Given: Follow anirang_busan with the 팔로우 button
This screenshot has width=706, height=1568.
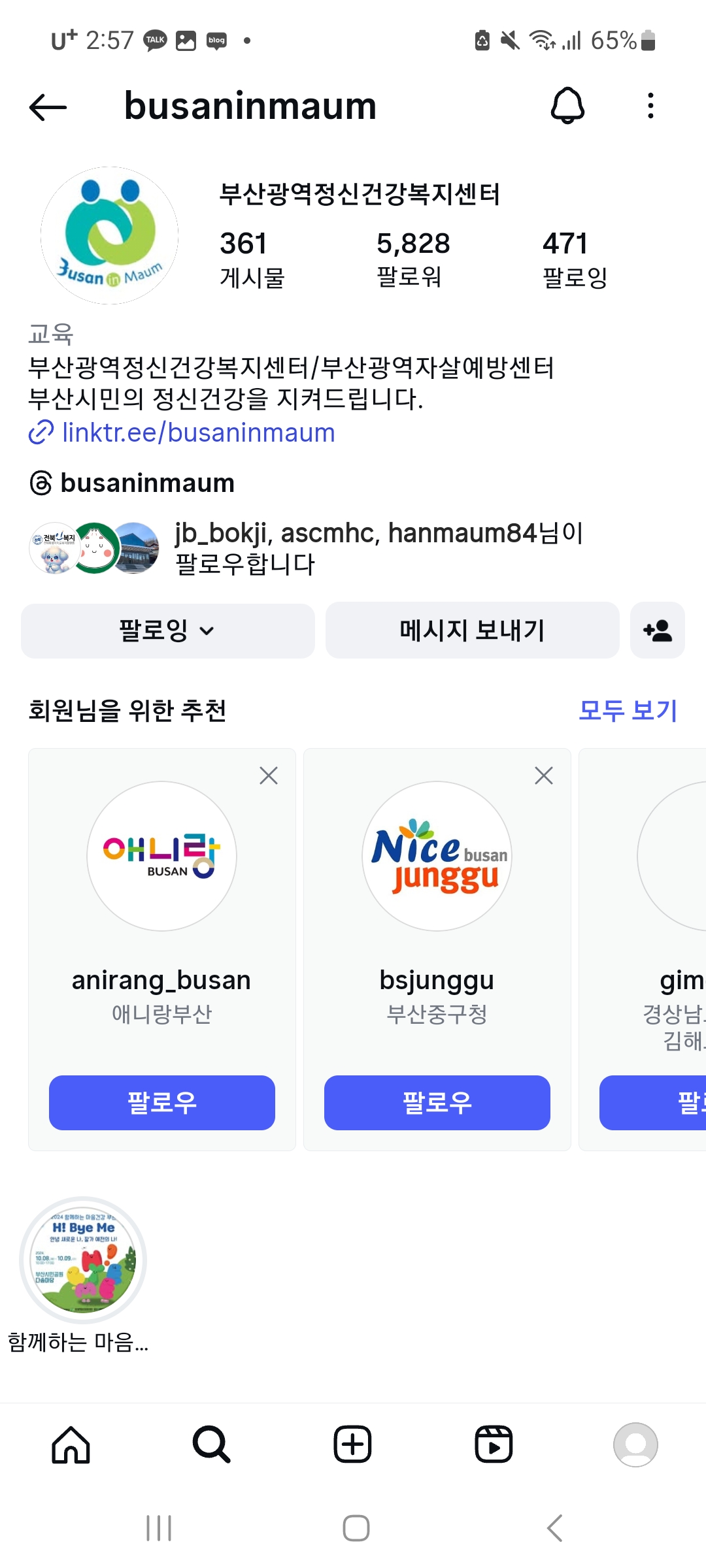Looking at the screenshot, I should (x=162, y=1102).
